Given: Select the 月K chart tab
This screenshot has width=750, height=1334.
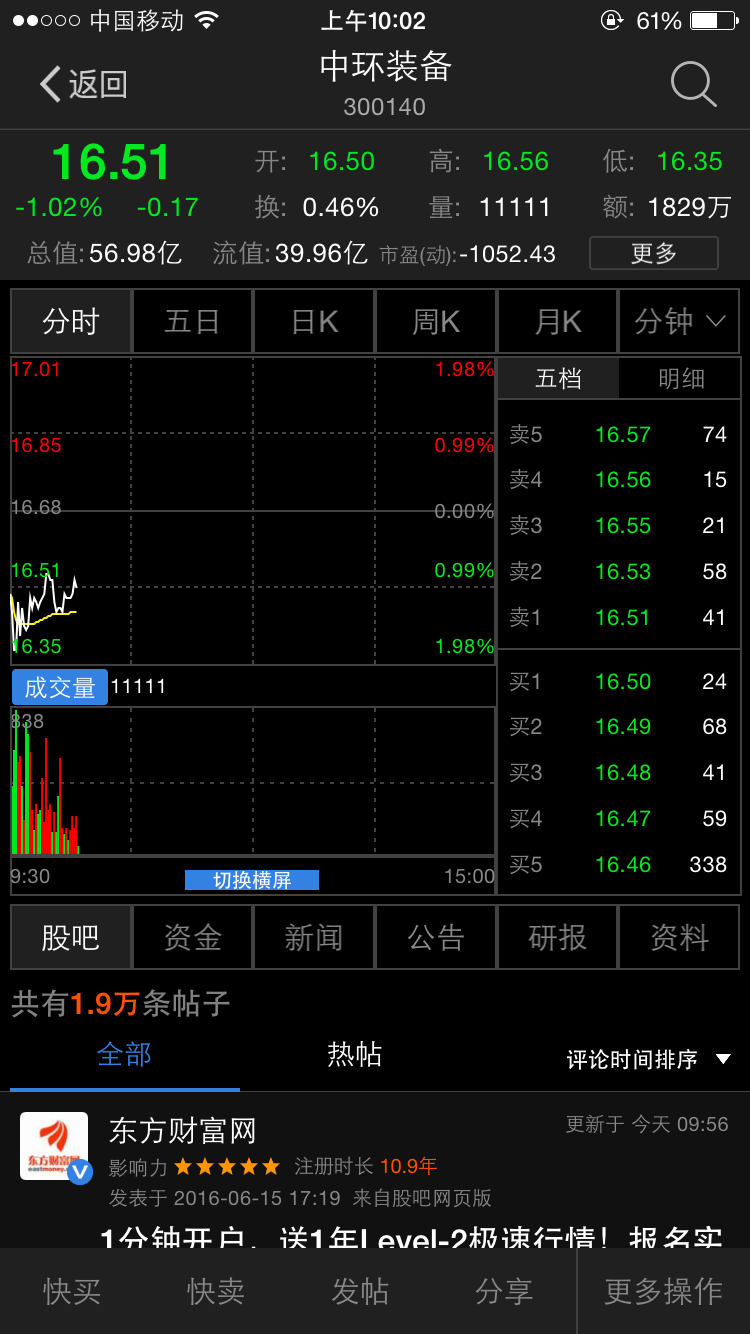Looking at the screenshot, I should click(x=558, y=321).
